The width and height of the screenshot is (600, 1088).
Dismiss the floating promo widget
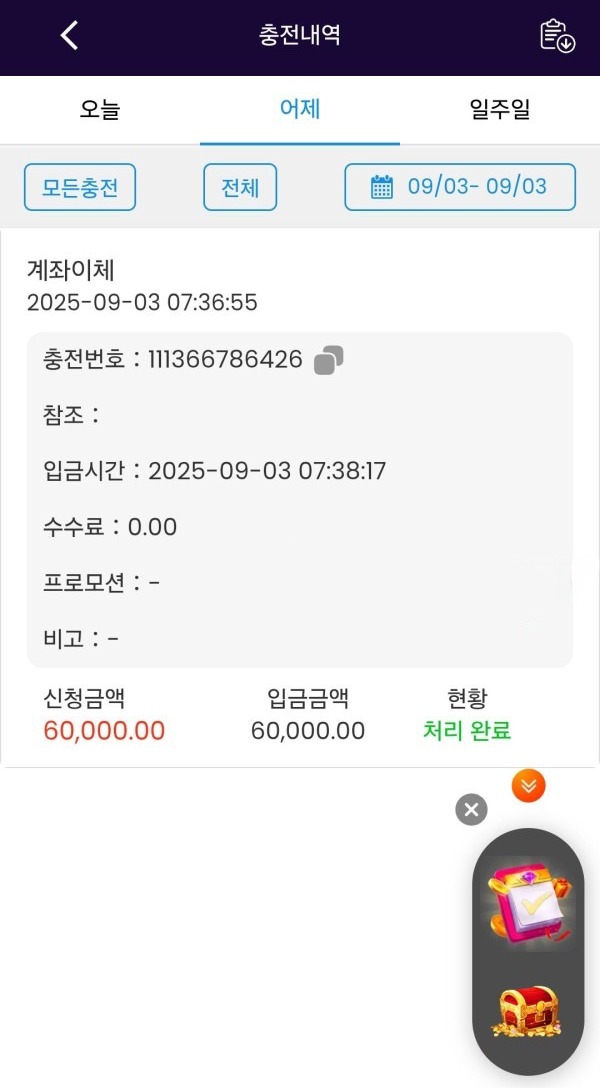click(x=471, y=809)
